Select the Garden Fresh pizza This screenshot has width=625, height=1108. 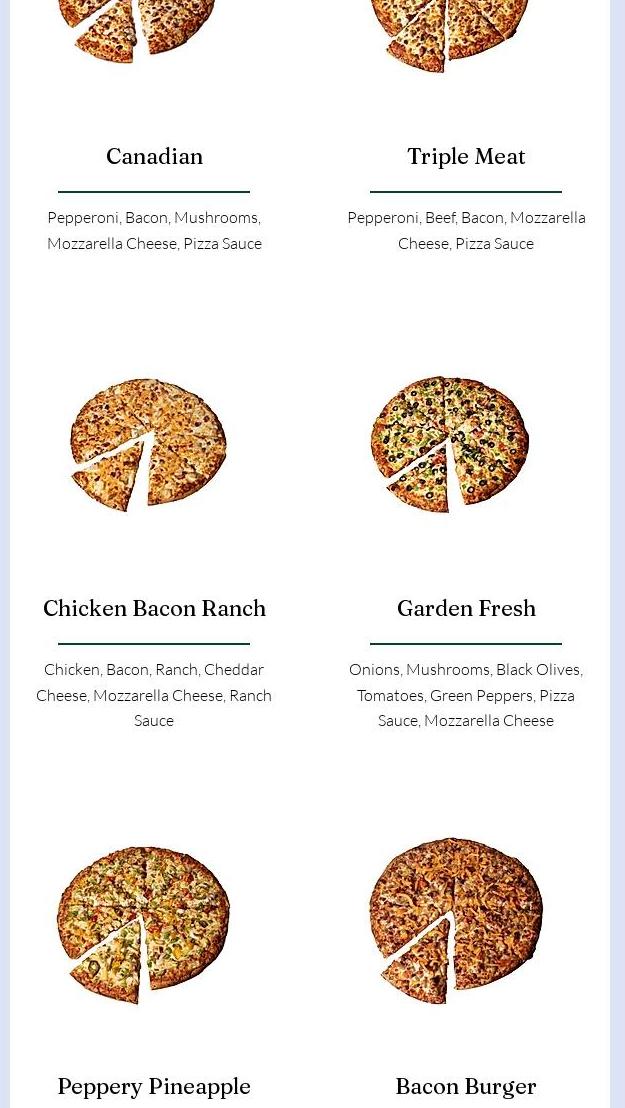466,608
